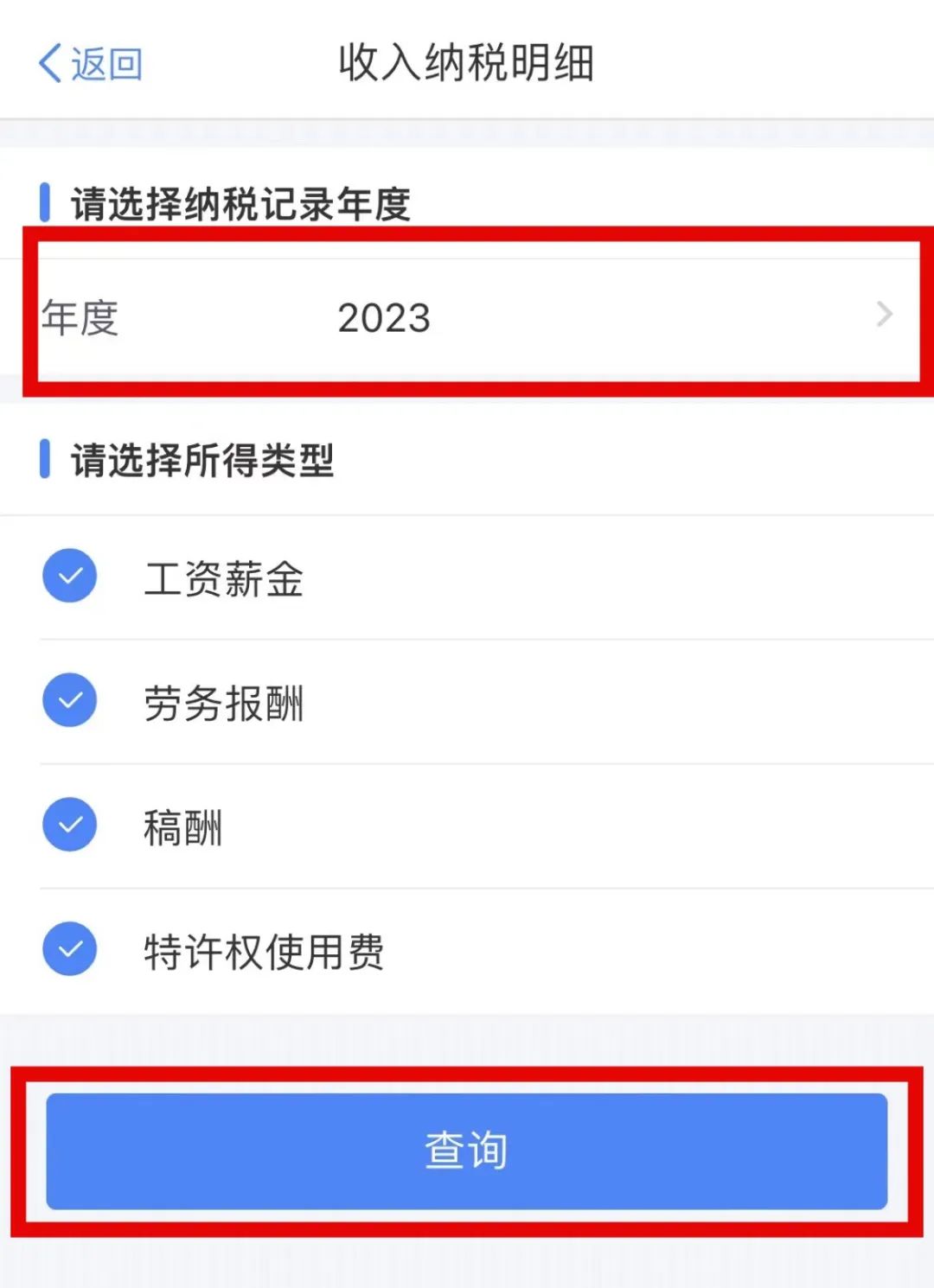Go back using 返回
This screenshot has height=1288, width=934.
pyautogui.click(x=90, y=63)
